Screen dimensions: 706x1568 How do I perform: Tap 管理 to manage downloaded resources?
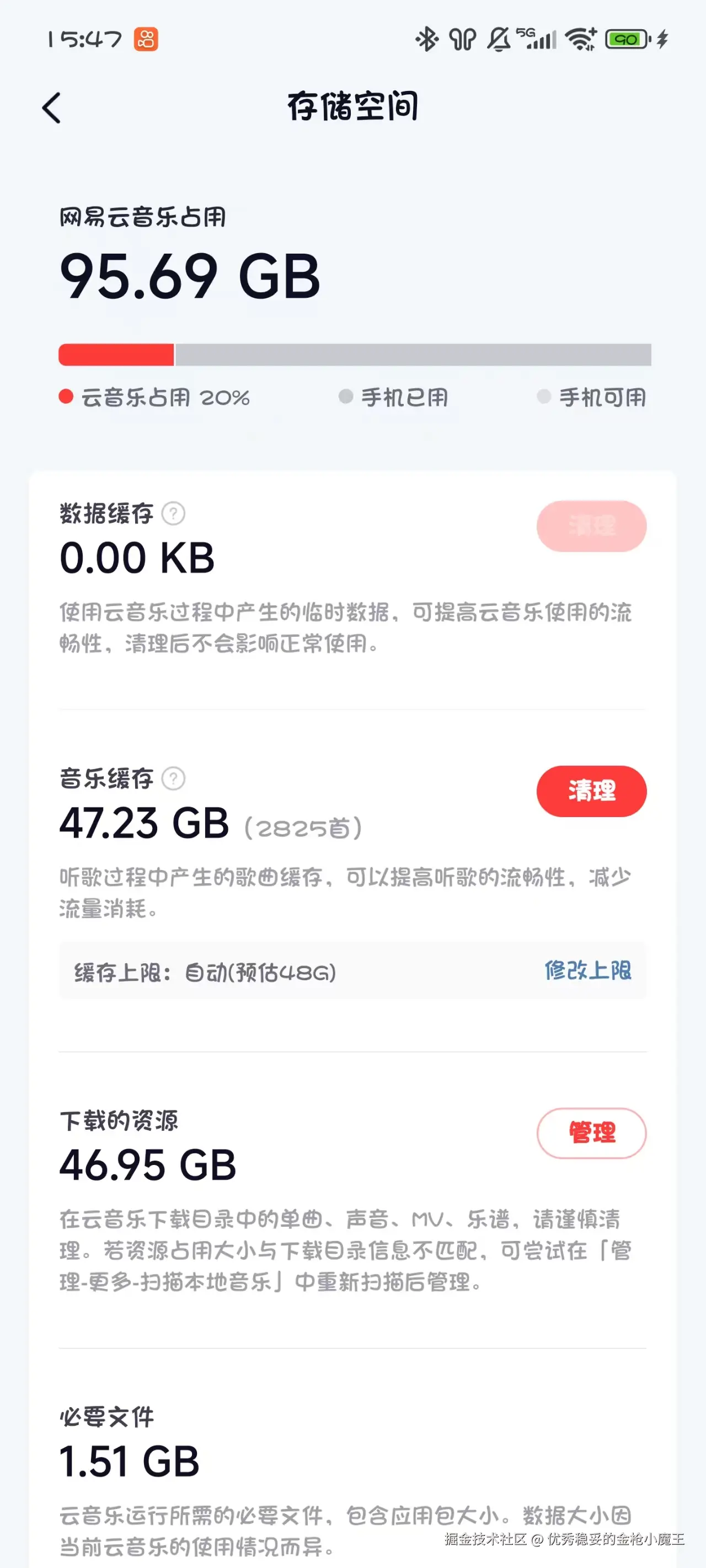[x=591, y=1134]
